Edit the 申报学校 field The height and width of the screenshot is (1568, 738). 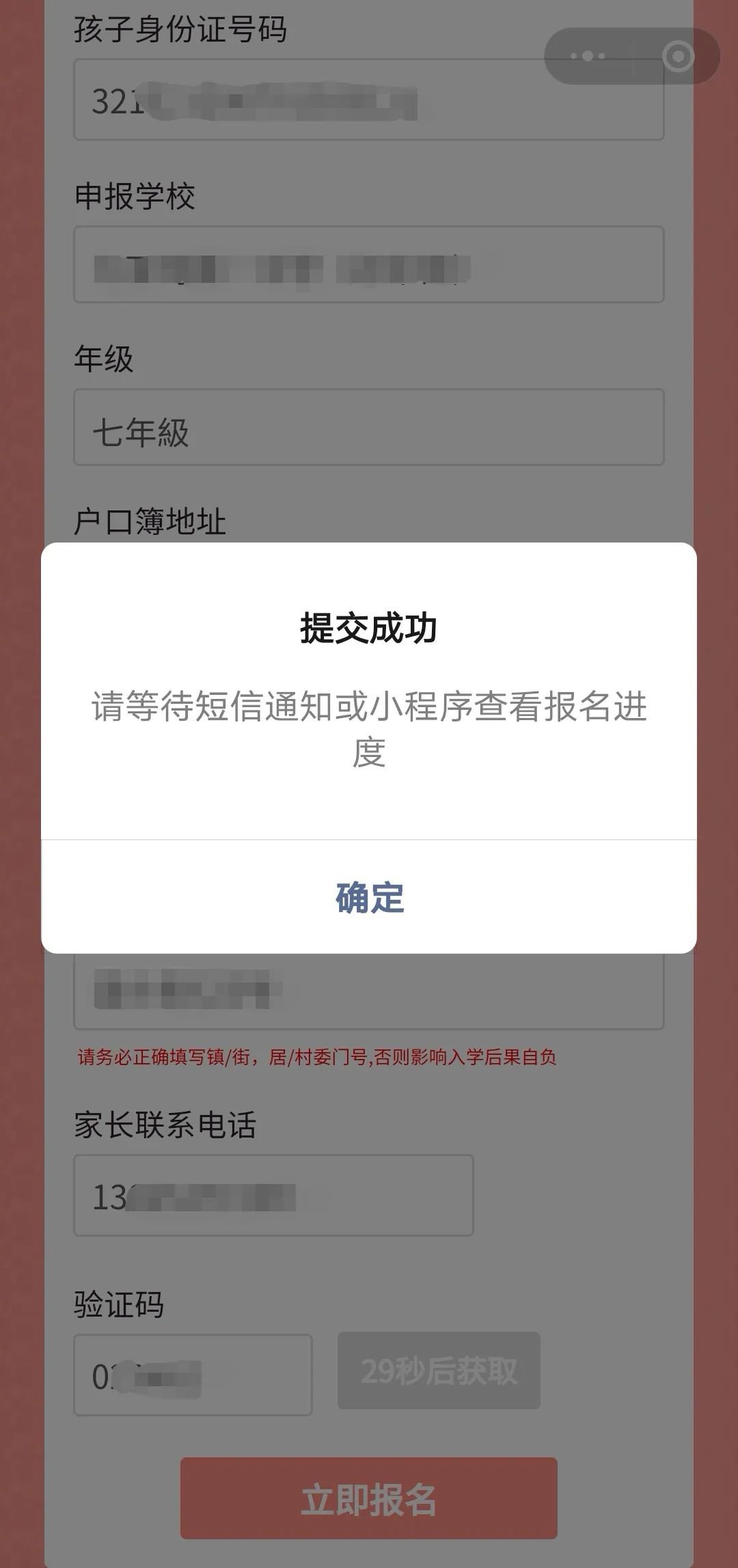(x=369, y=265)
